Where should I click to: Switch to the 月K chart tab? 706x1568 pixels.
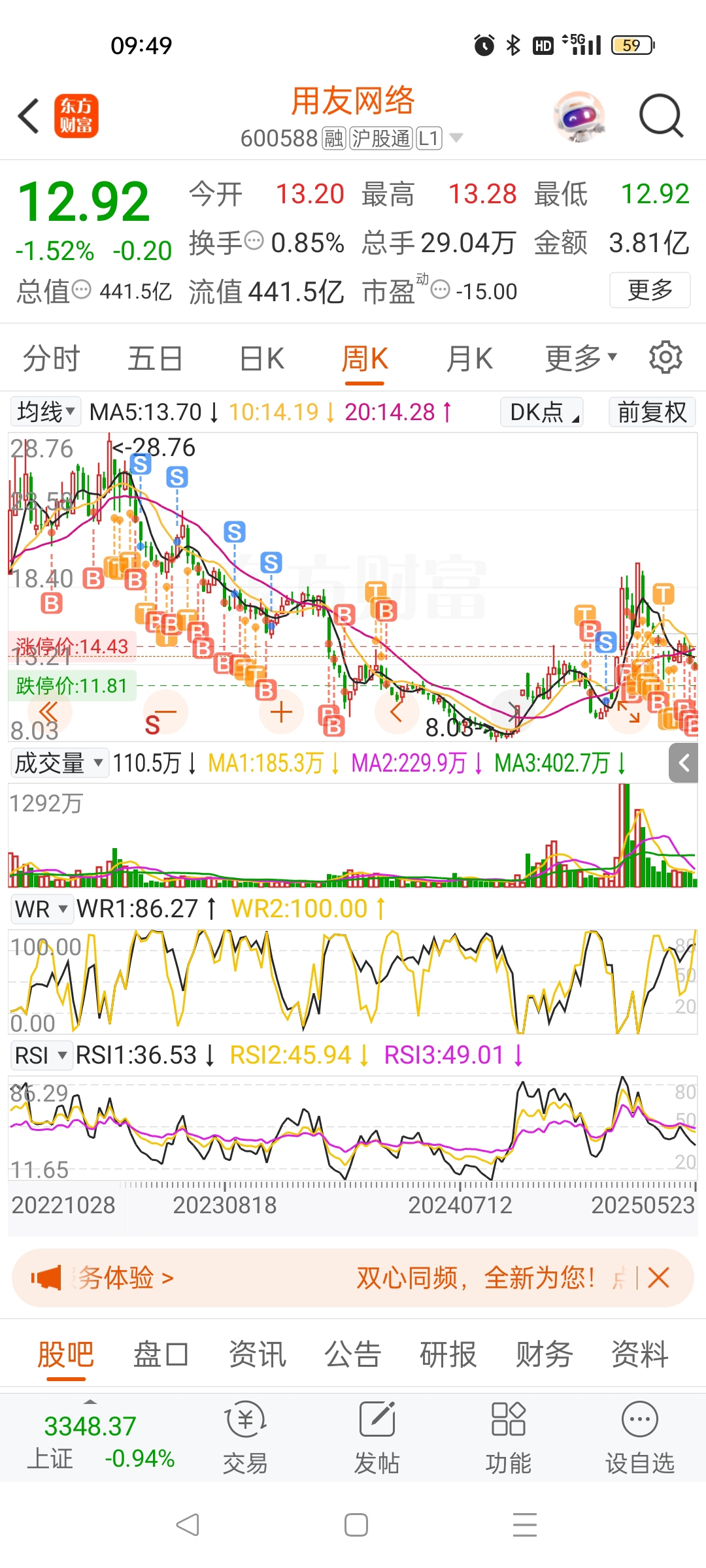click(469, 358)
